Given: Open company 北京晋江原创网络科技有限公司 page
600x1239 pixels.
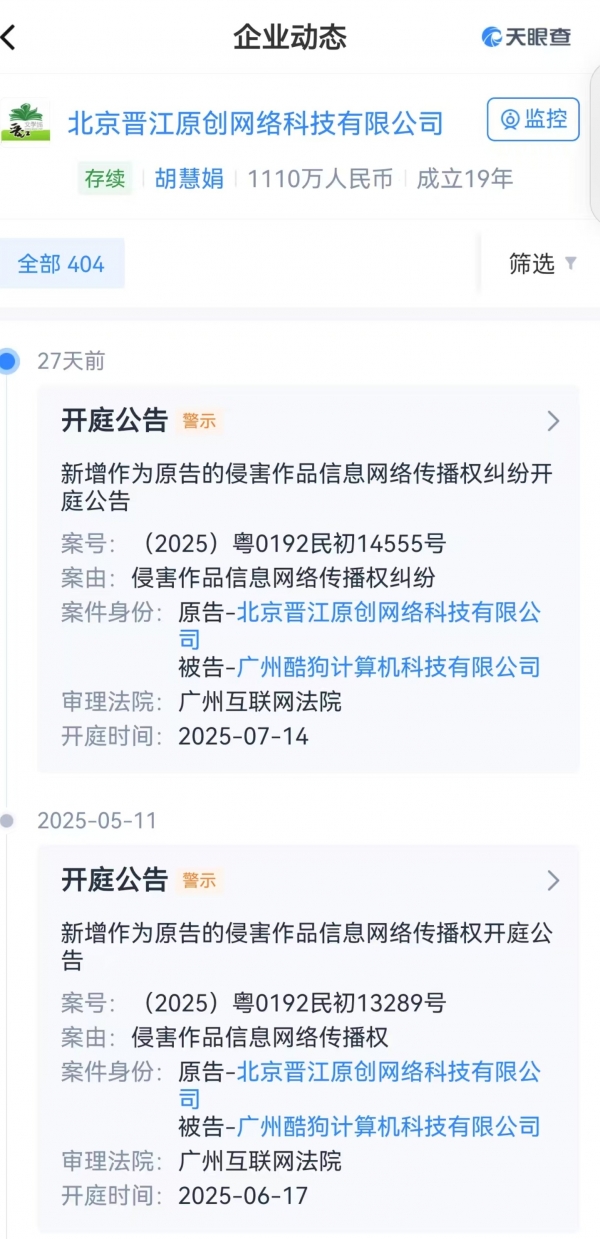Looking at the screenshot, I should point(255,123).
